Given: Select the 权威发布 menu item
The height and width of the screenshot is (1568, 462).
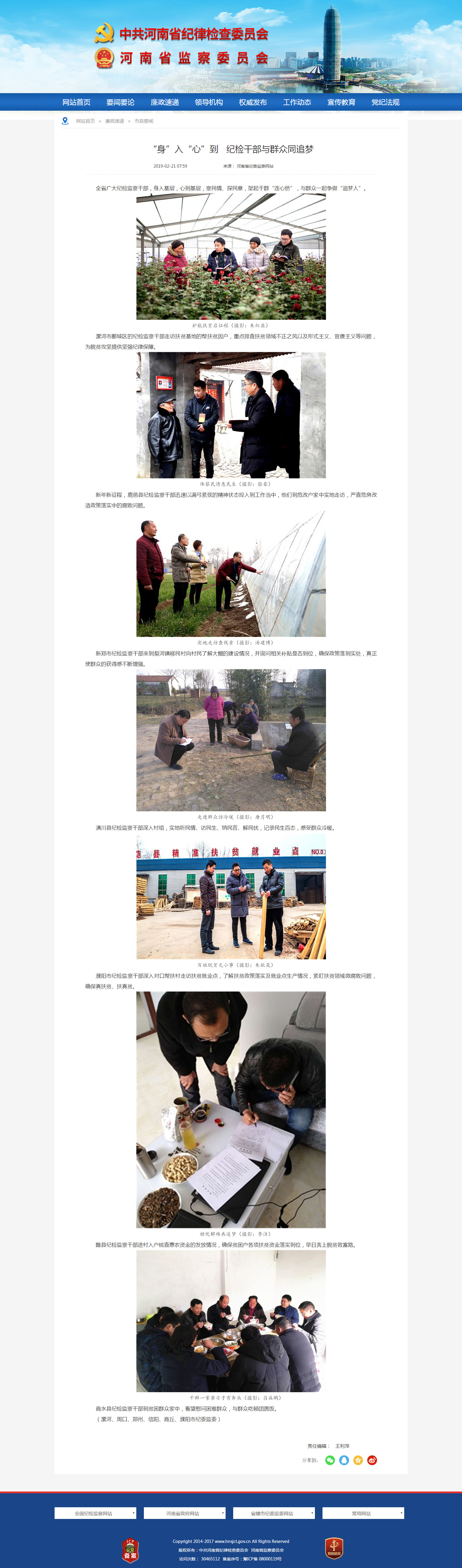Looking at the screenshot, I should pyautogui.click(x=253, y=102).
